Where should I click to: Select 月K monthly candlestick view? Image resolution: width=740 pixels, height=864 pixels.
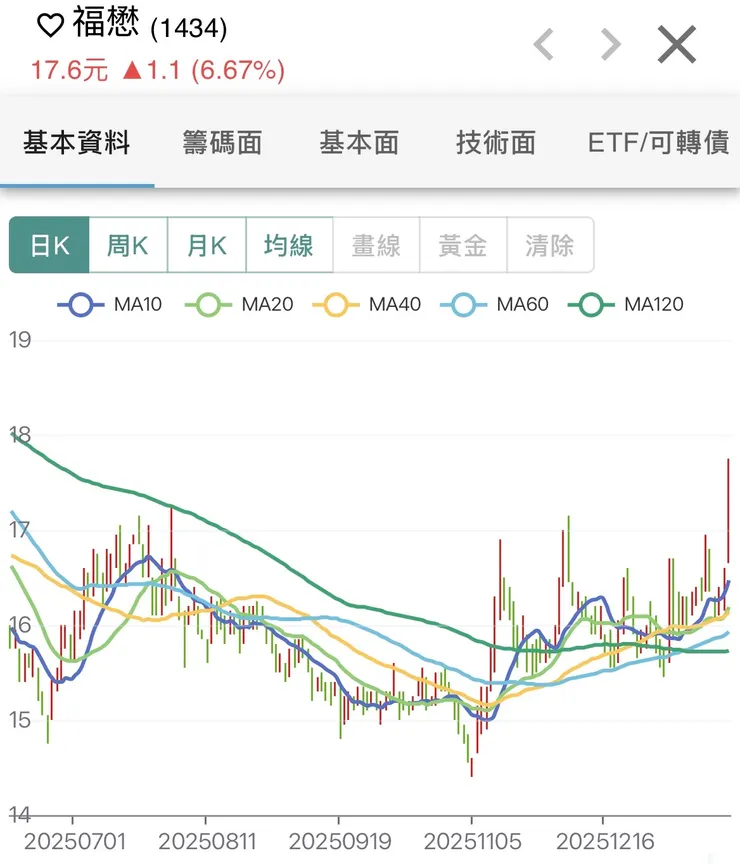click(x=206, y=244)
